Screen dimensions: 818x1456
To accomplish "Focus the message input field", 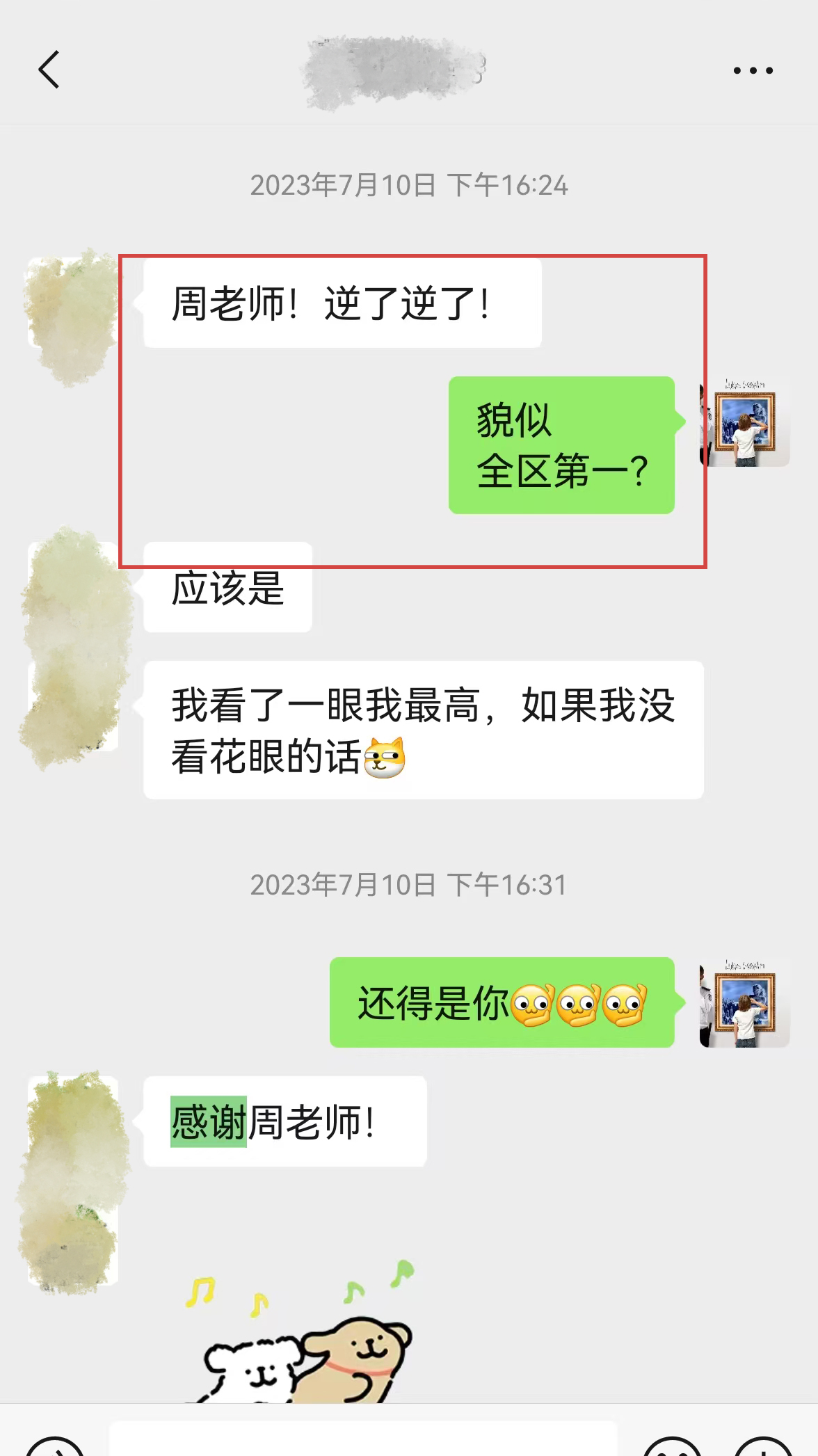I will point(362,1440).
